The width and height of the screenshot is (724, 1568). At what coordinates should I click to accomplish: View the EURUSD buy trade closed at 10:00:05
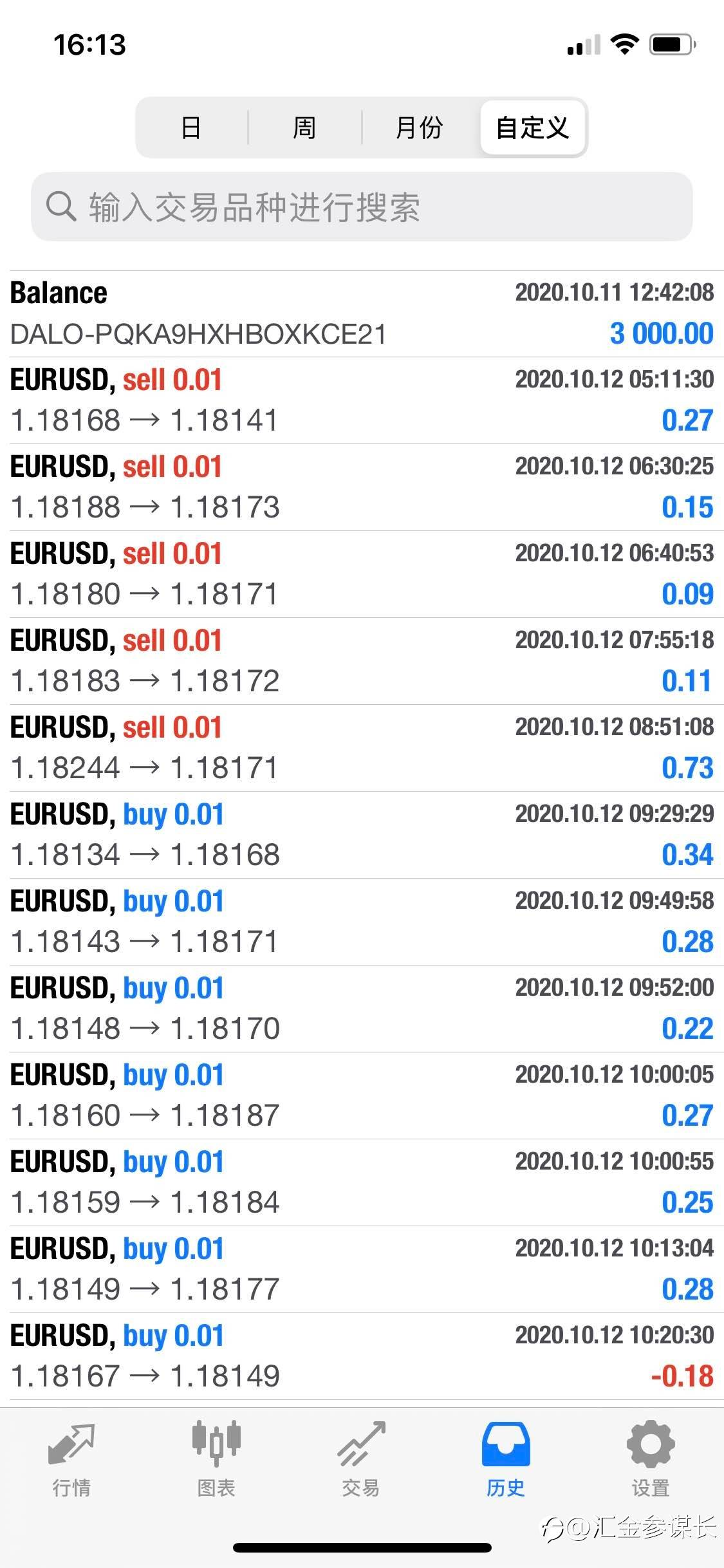(362, 1096)
